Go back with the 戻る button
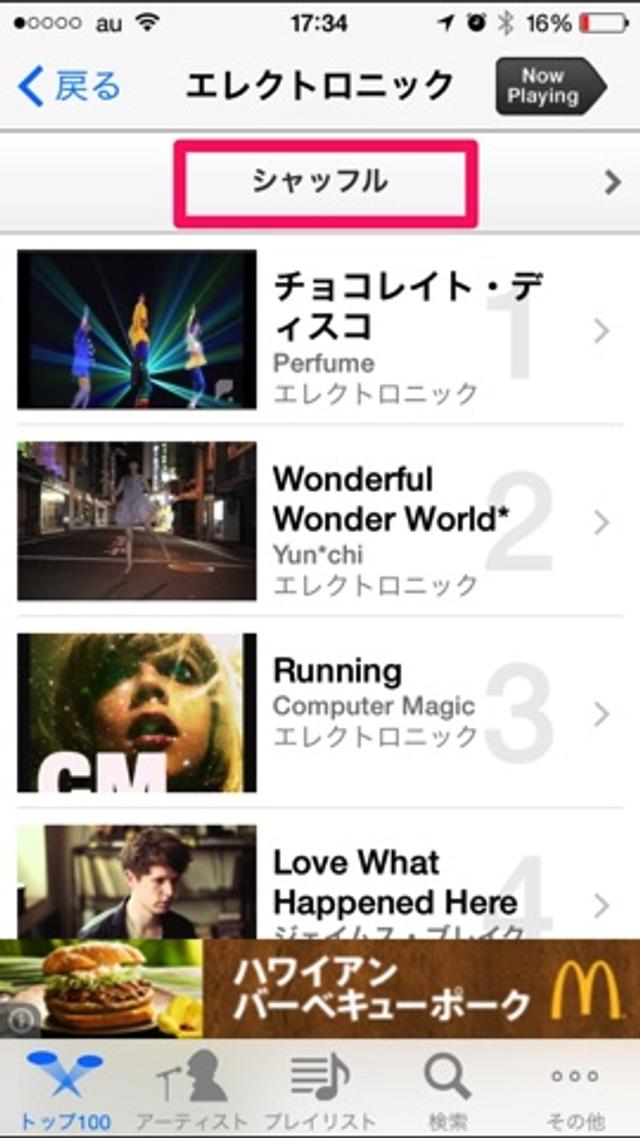 (70, 87)
